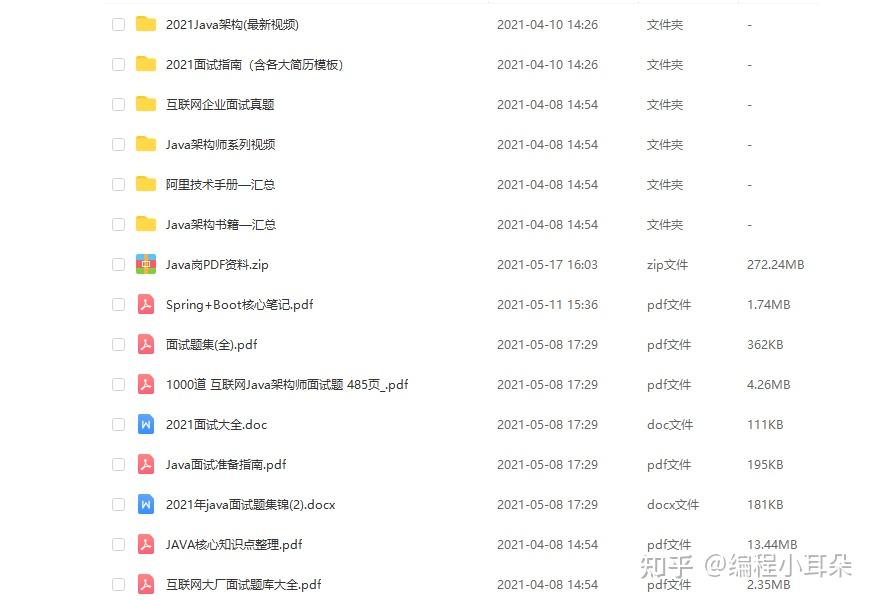Open the Java架构书籍—汇总 folder

pyautogui.click(x=220, y=225)
